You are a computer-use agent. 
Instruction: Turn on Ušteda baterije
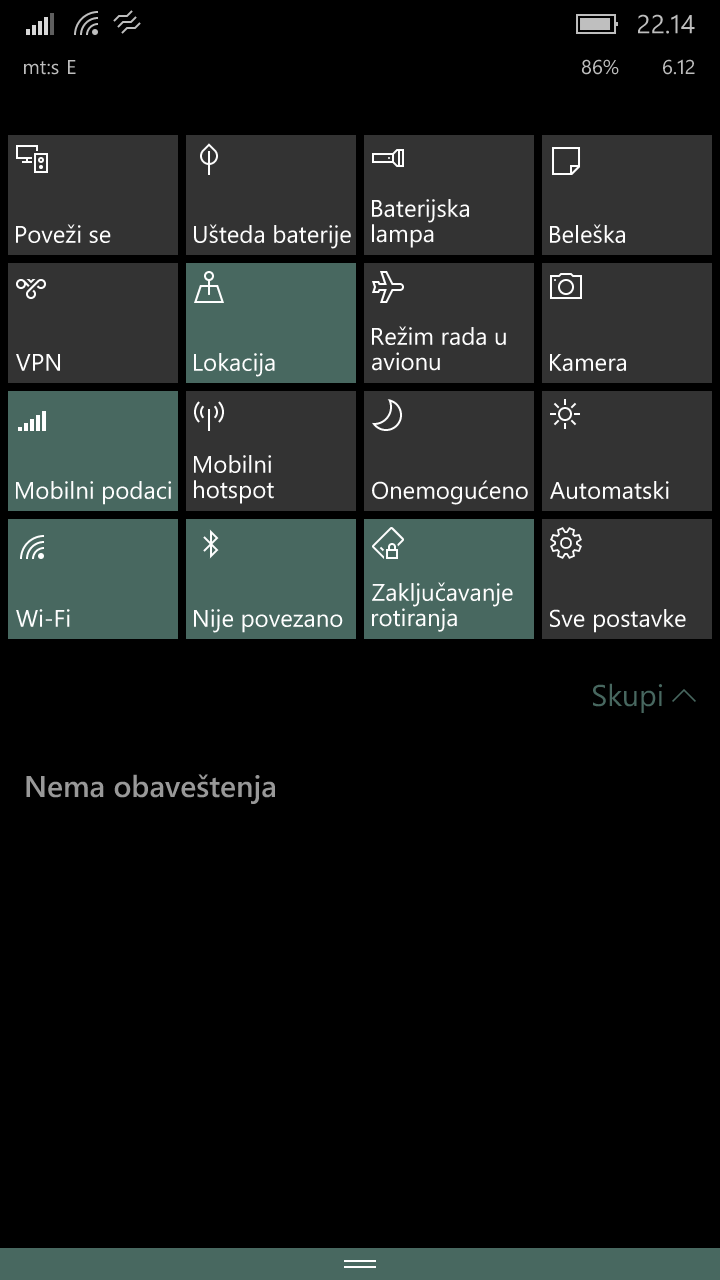(271, 195)
